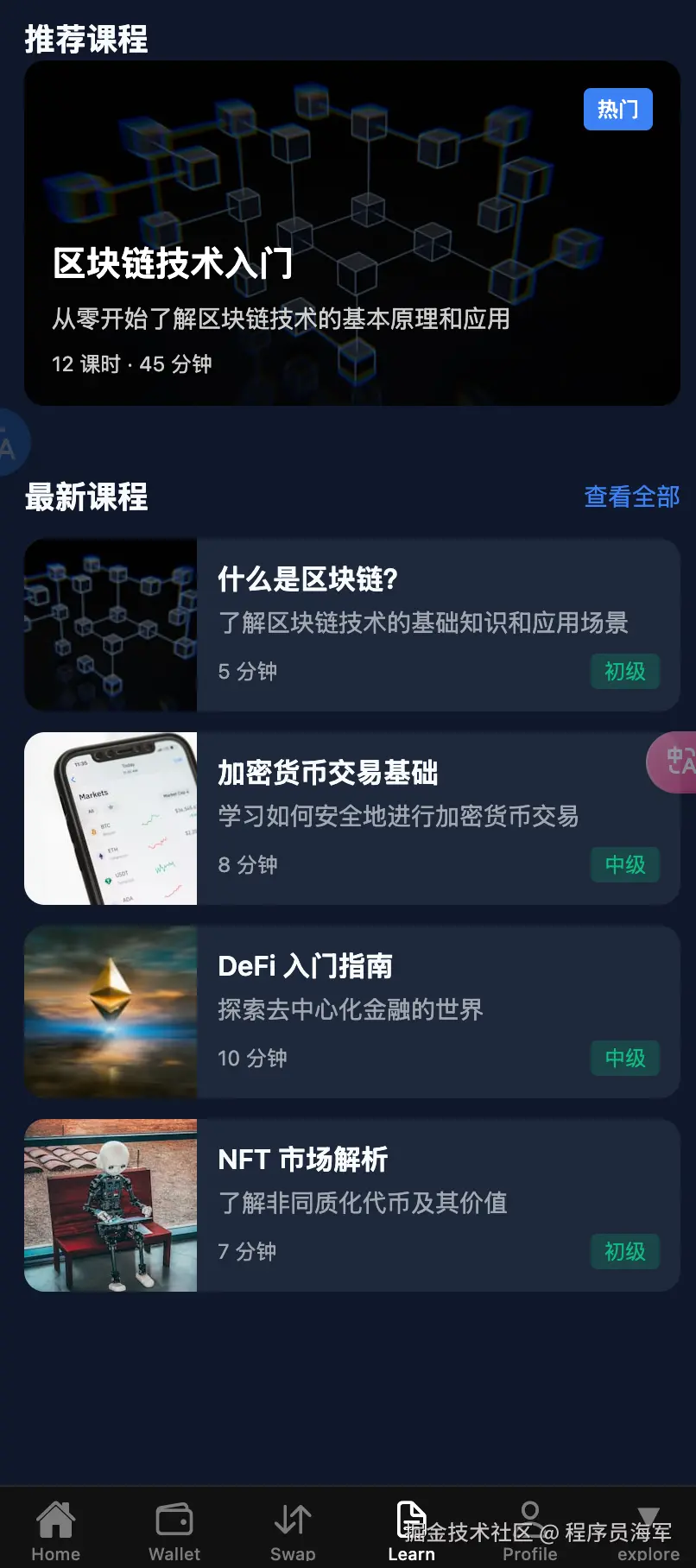Open the 加密货币交易基础 course
696x1568 pixels.
[351, 819]
